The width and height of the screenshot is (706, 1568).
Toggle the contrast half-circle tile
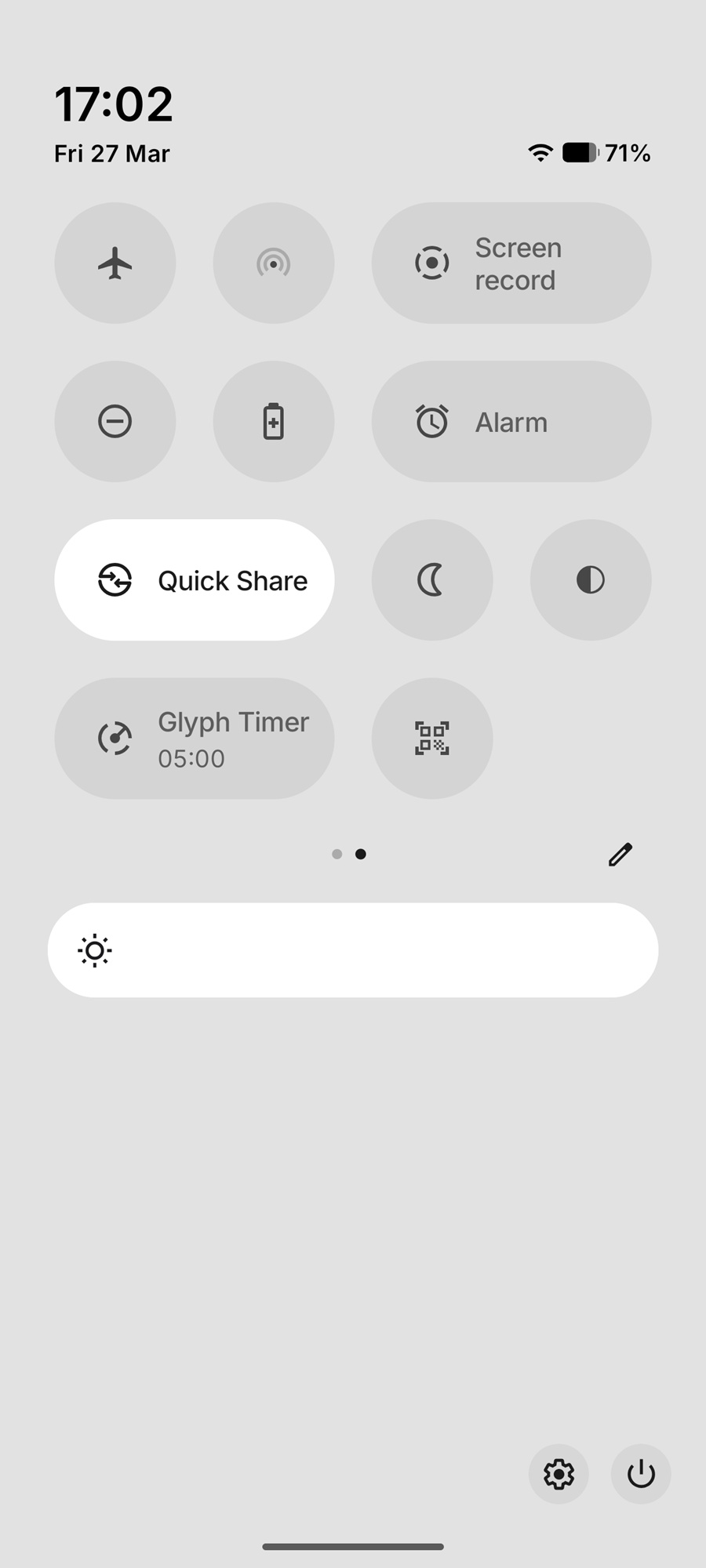590,580
